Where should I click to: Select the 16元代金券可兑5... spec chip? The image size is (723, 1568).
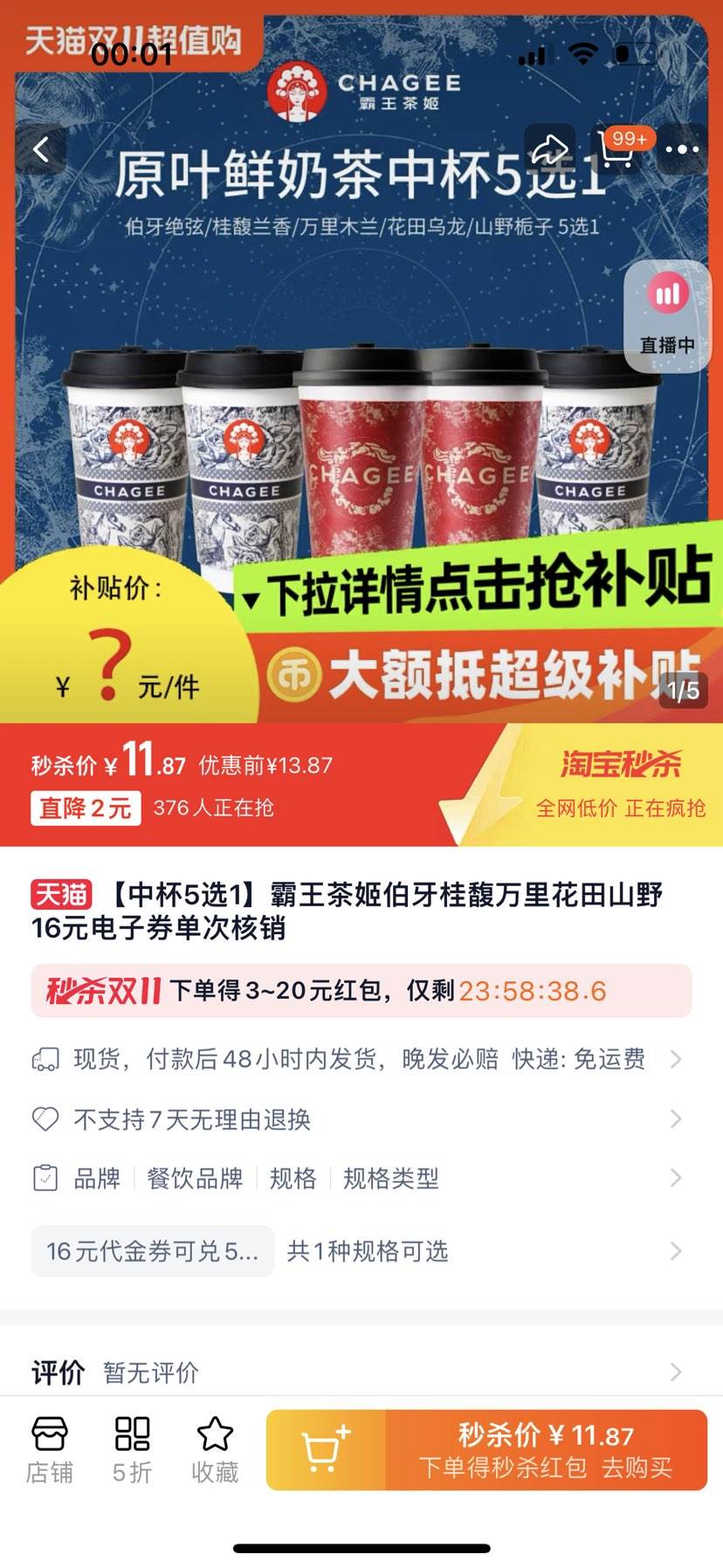[x=153, y=1251]
